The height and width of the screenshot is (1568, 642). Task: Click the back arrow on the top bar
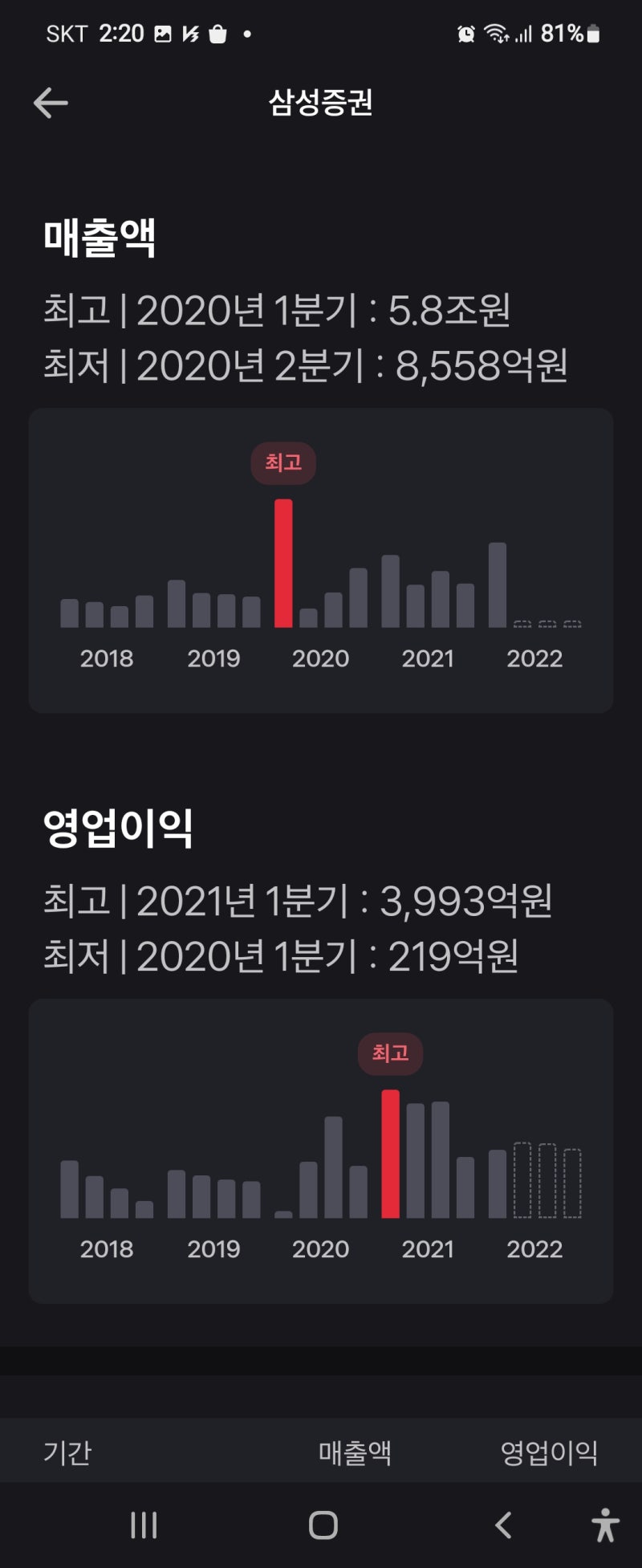(51, 103)
